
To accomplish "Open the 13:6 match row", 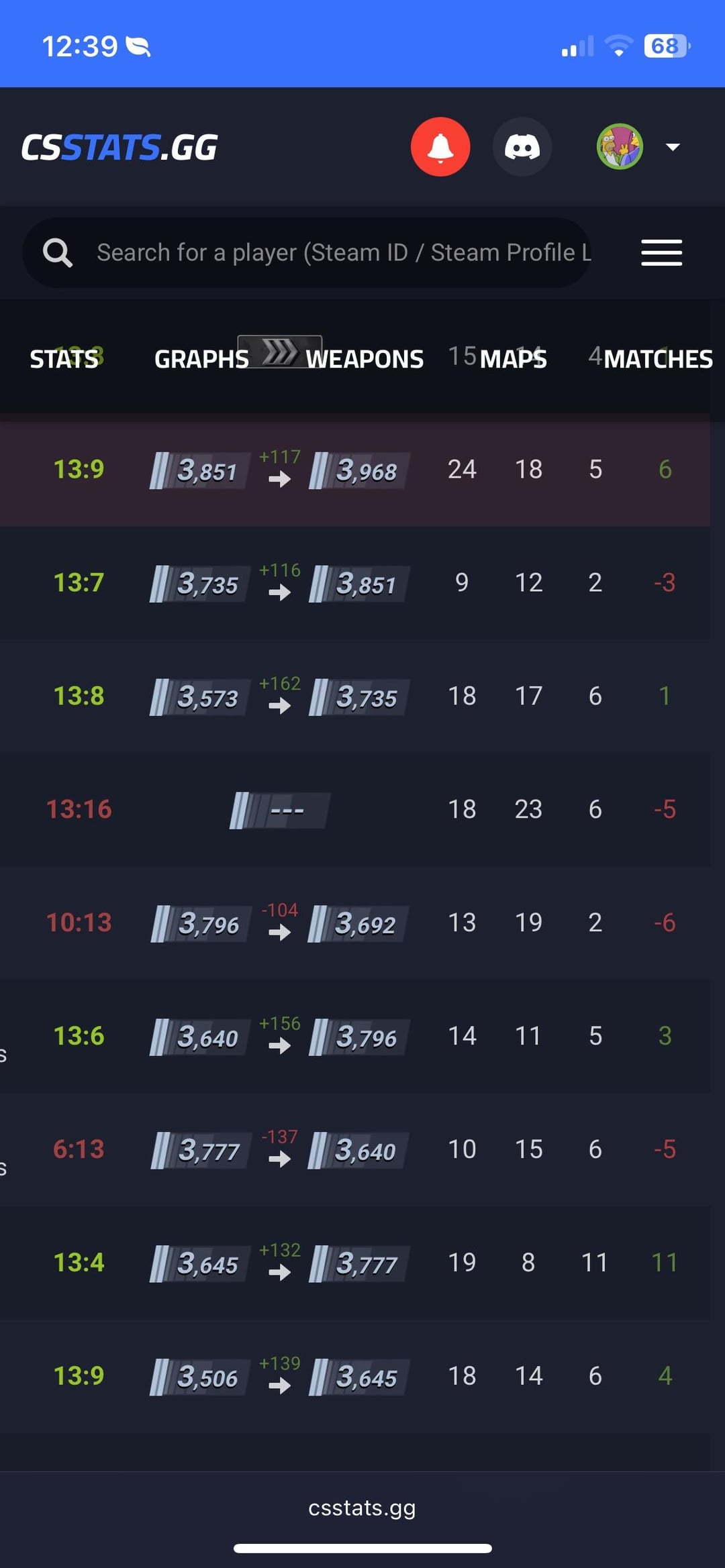I will coord(355,1036).
